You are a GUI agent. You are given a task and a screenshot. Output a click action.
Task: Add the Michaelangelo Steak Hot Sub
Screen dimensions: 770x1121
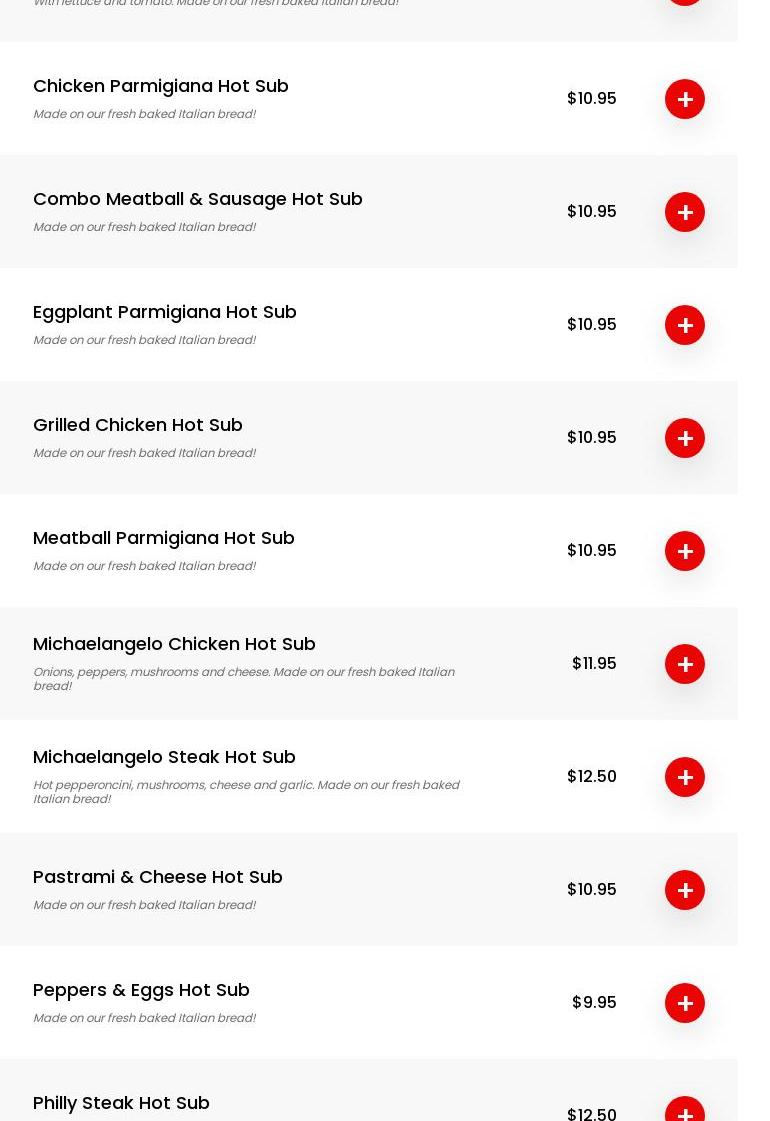point(685,777)
